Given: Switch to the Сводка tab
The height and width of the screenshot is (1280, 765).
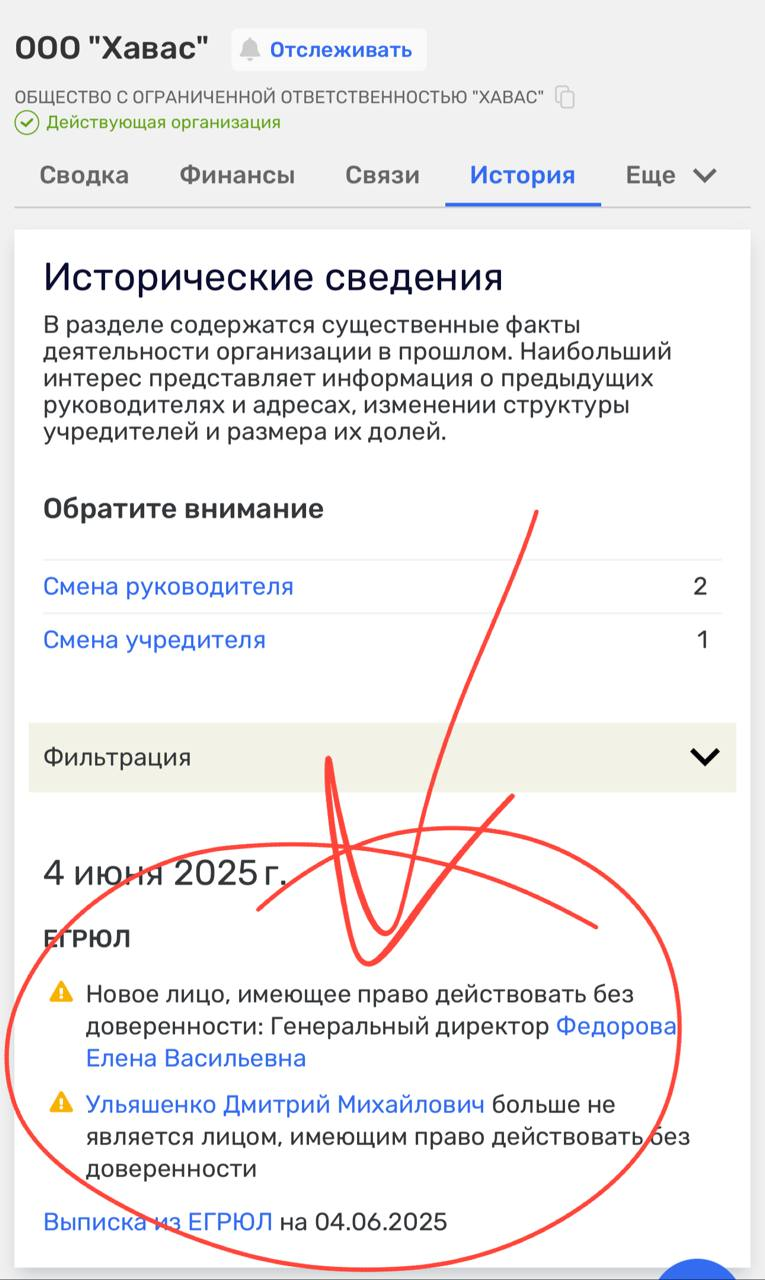Looking at the screenshot, I should [84, 176].
